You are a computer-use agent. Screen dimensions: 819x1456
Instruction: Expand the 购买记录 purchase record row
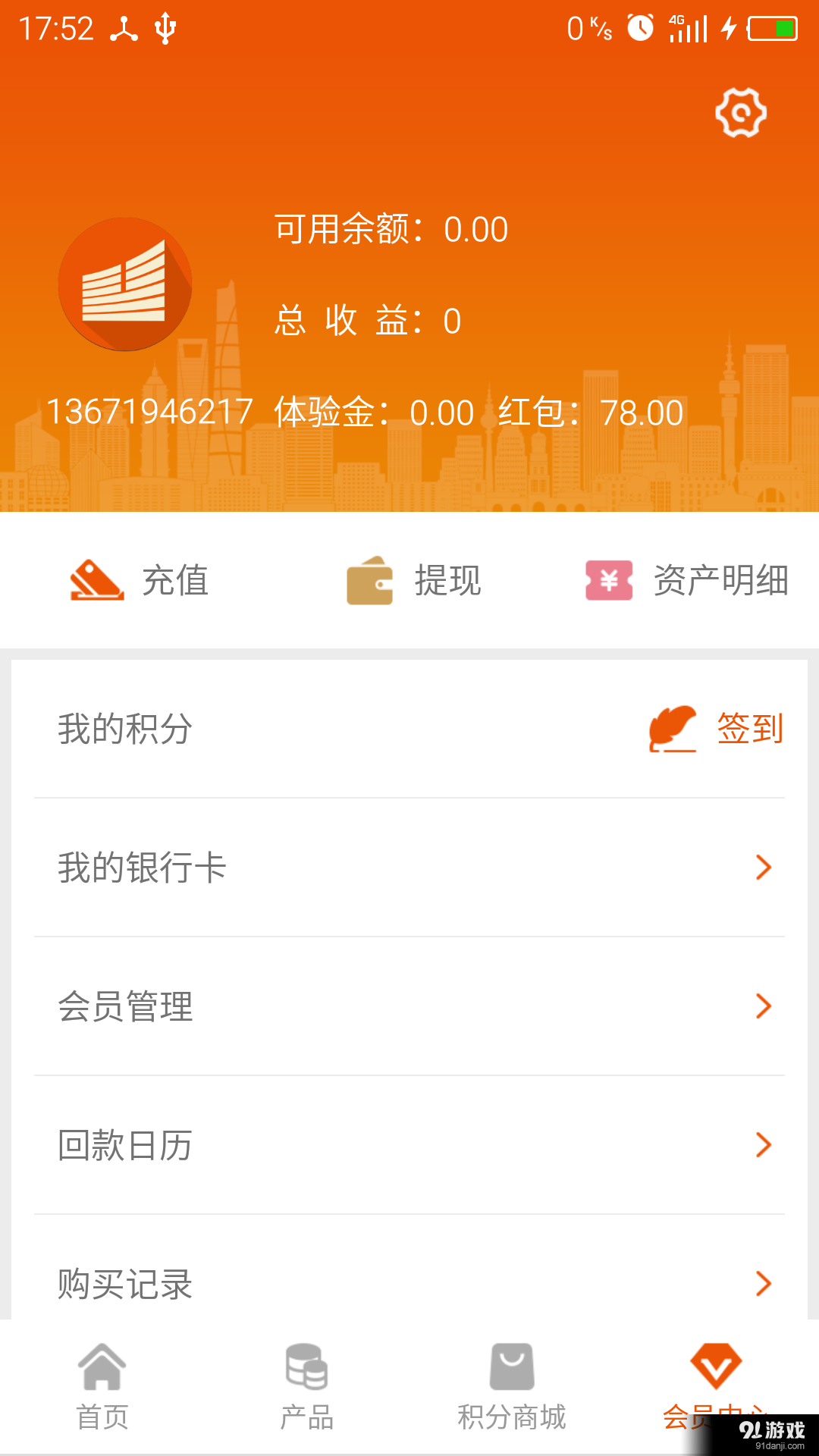[409, 1284]
